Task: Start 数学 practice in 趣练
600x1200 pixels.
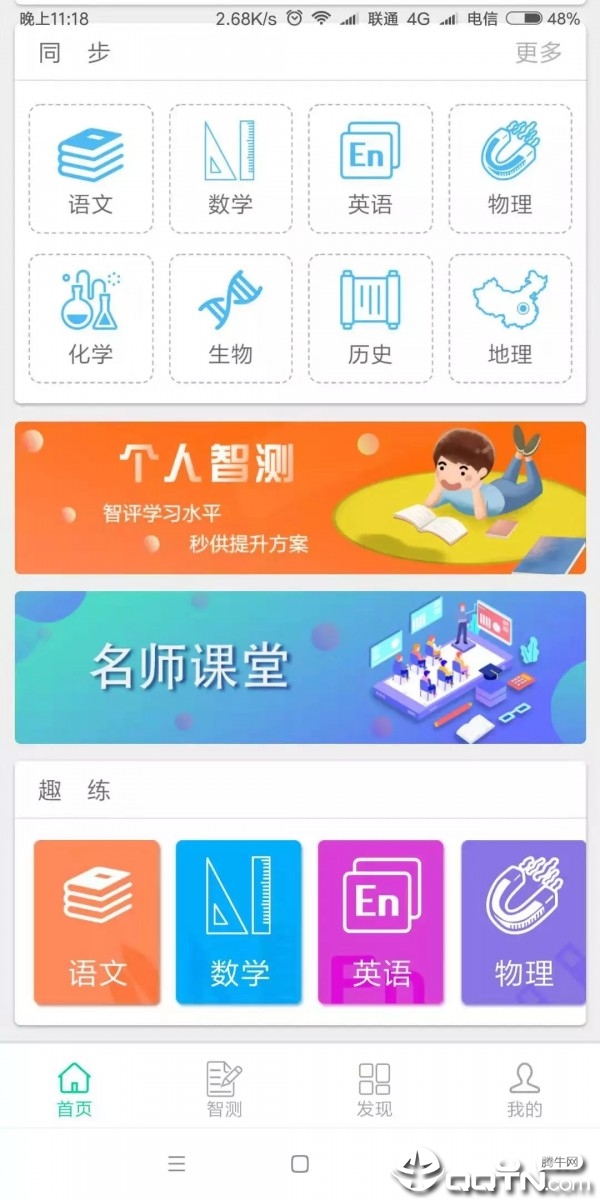Action: click(239, 922)
